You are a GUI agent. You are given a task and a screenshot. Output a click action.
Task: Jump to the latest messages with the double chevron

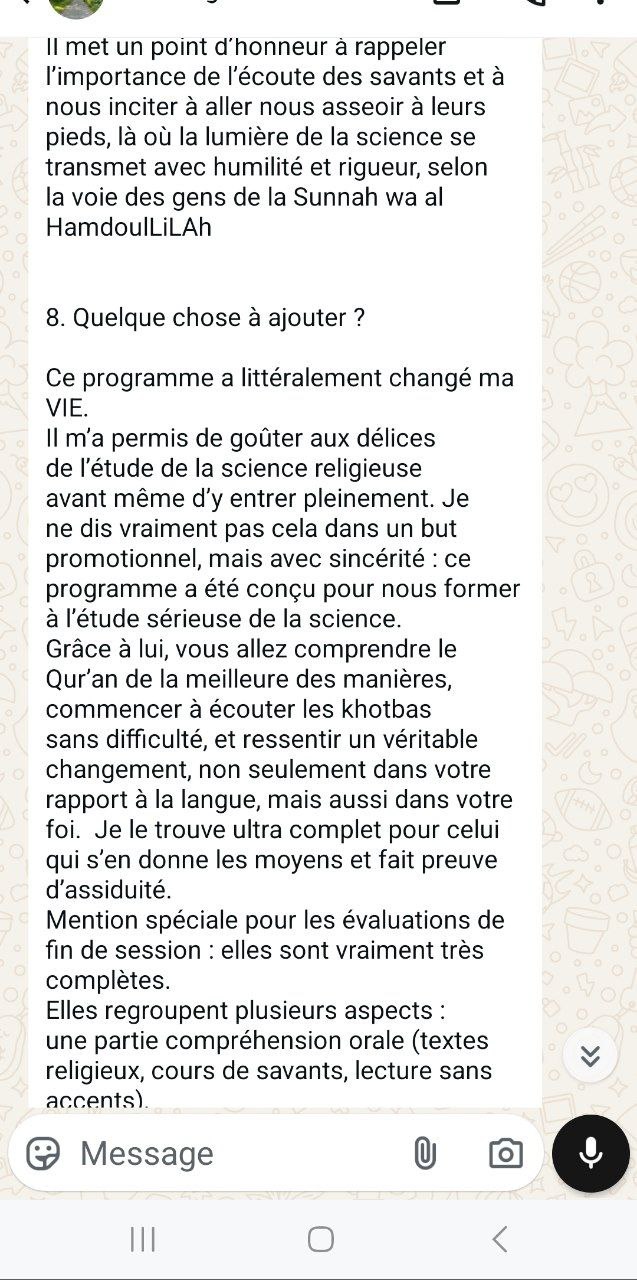(x=590, y=1056)
